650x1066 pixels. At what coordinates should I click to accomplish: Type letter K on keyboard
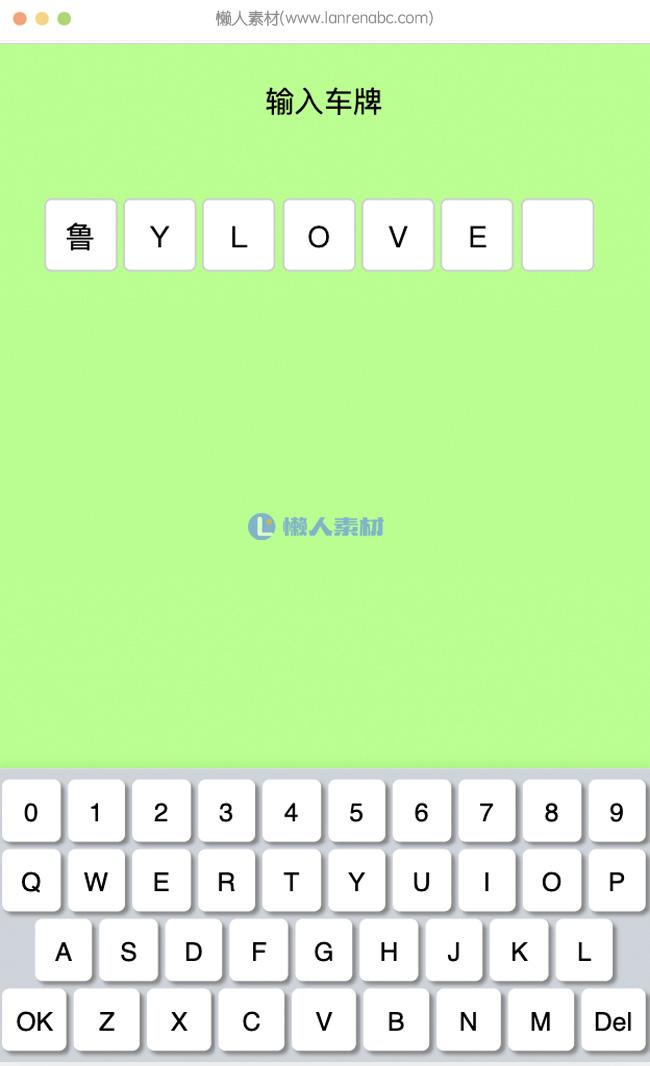[518, 951]
